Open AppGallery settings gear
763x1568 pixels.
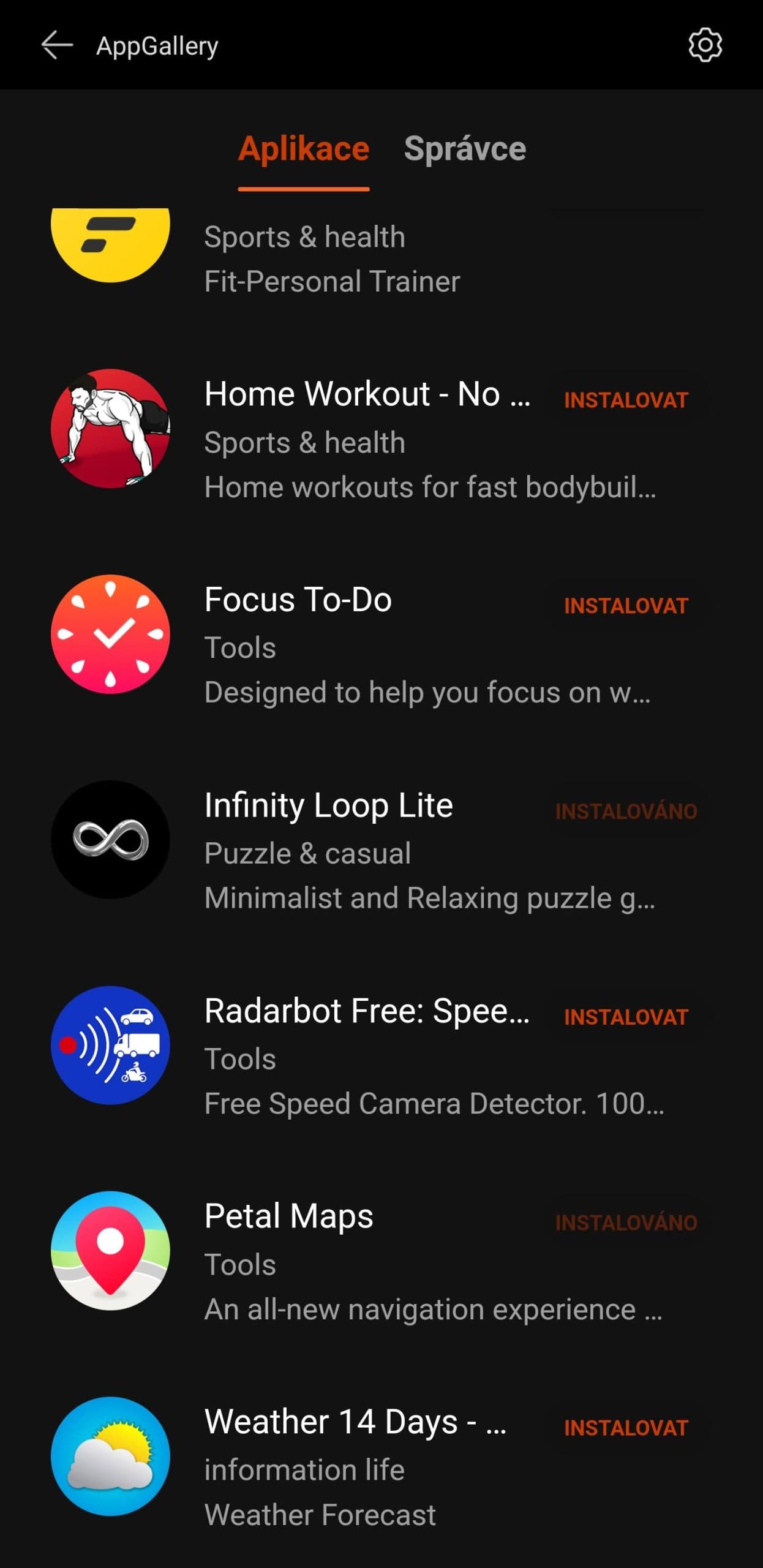pos(705,45)
